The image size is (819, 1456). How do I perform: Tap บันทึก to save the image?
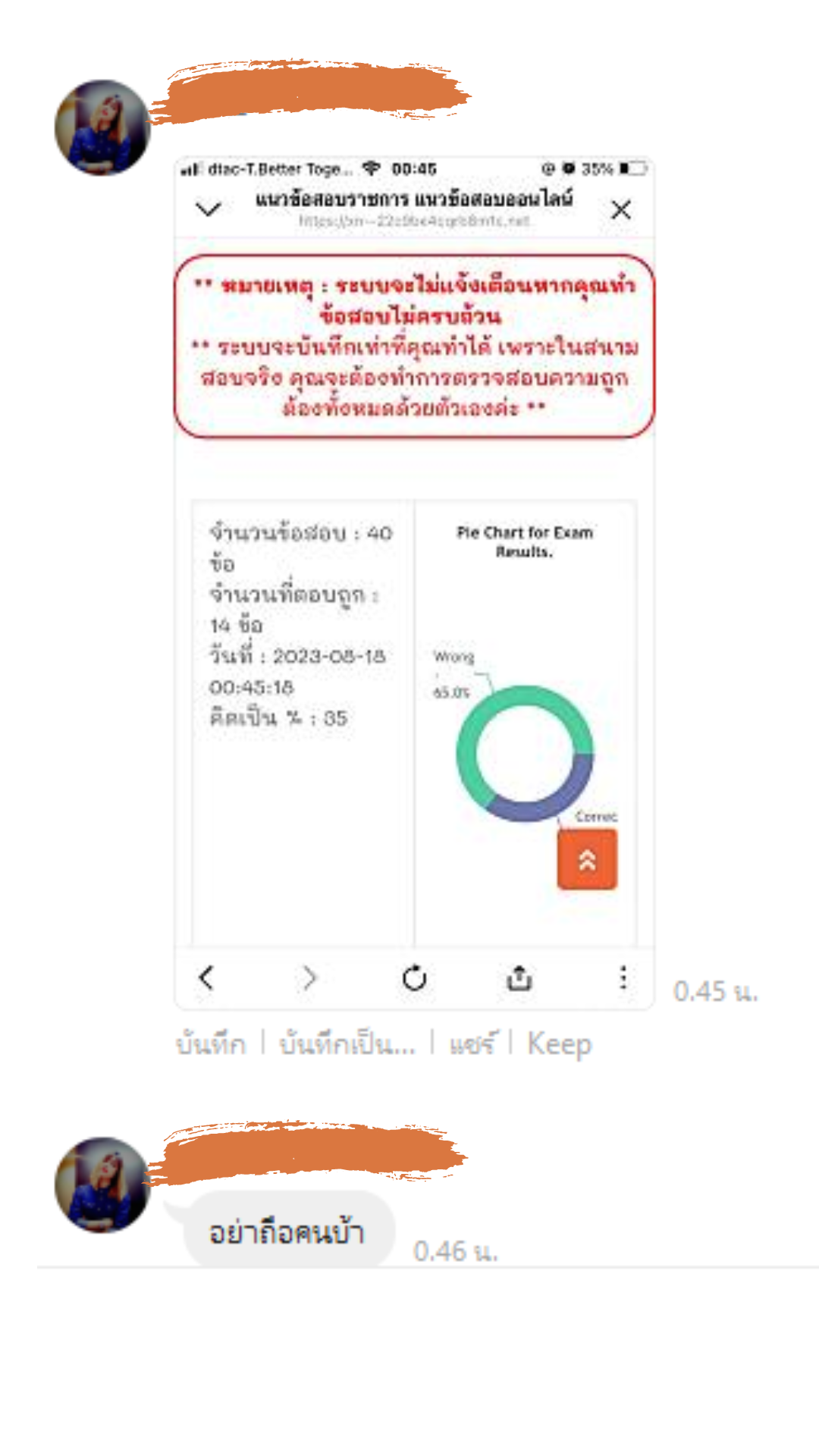(x=211, y=1044)
